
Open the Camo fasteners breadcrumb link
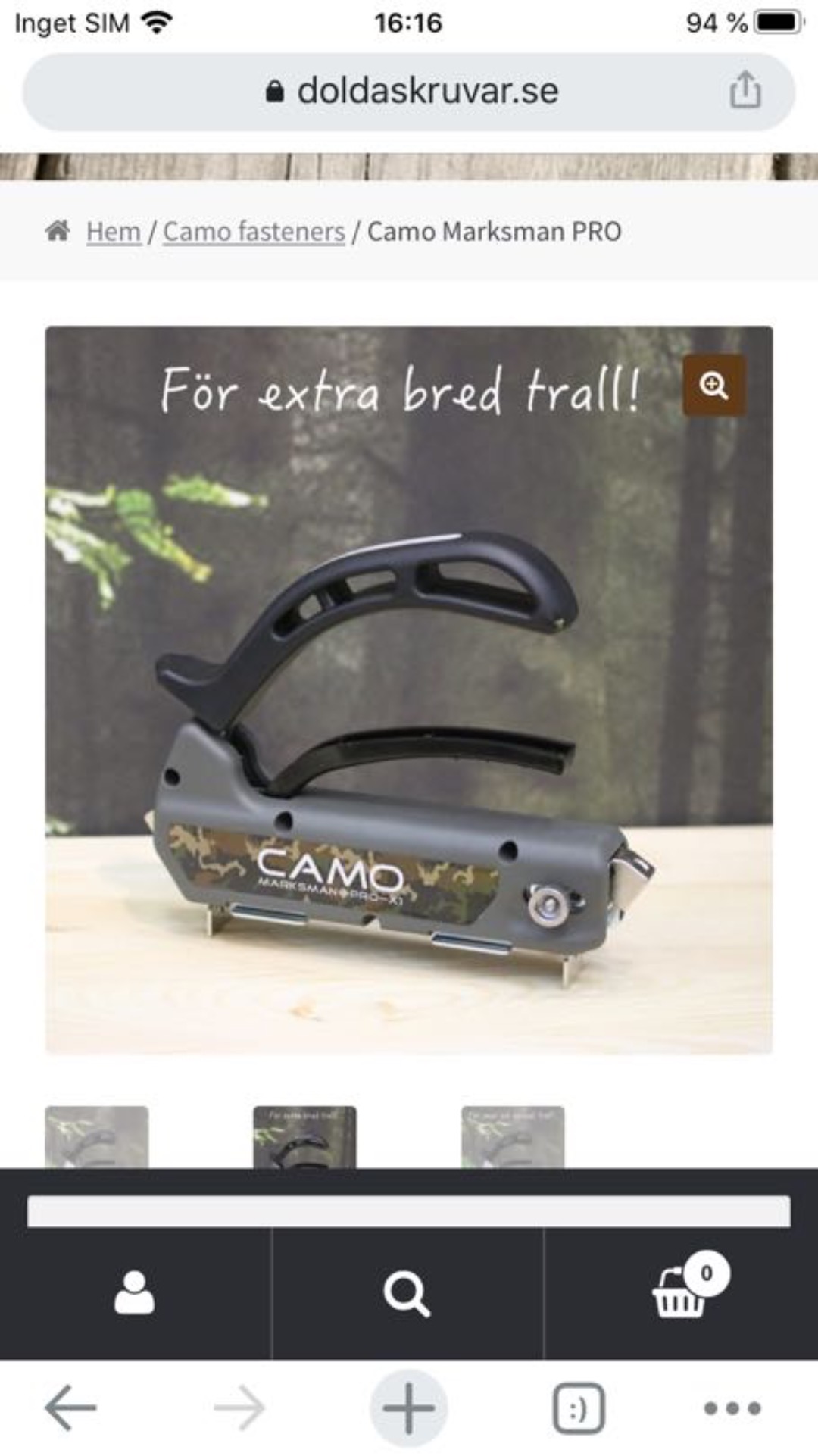[254, 231]
